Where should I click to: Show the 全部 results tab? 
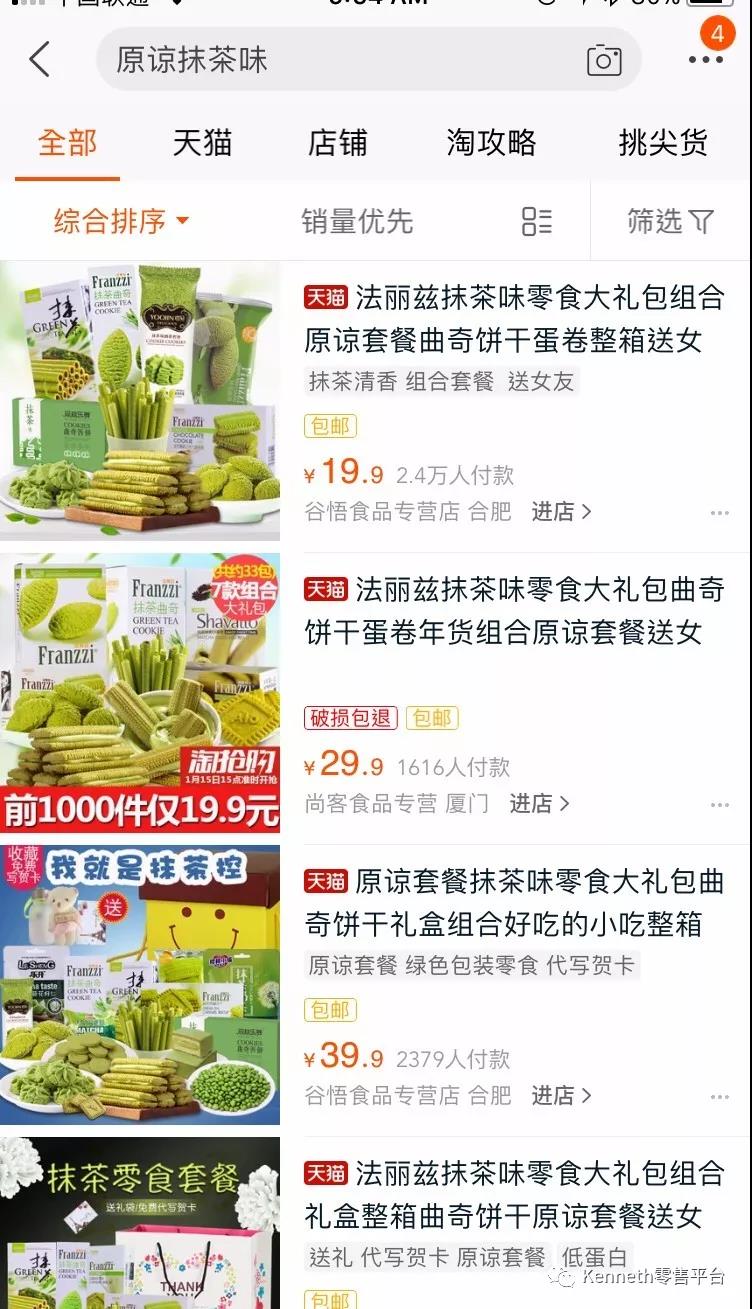pos(67,143)
